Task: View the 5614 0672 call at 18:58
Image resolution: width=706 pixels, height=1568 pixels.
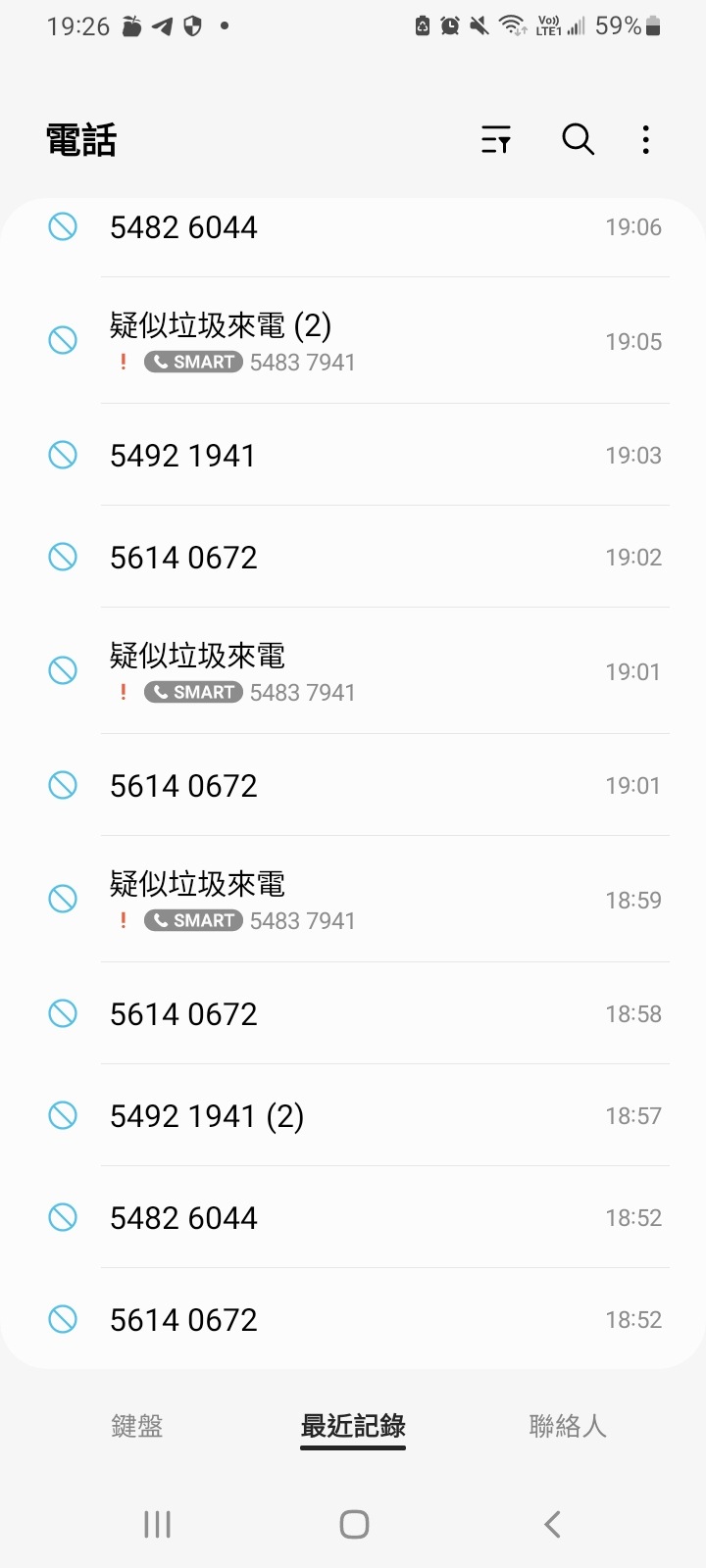Action: coord(353,1013)
